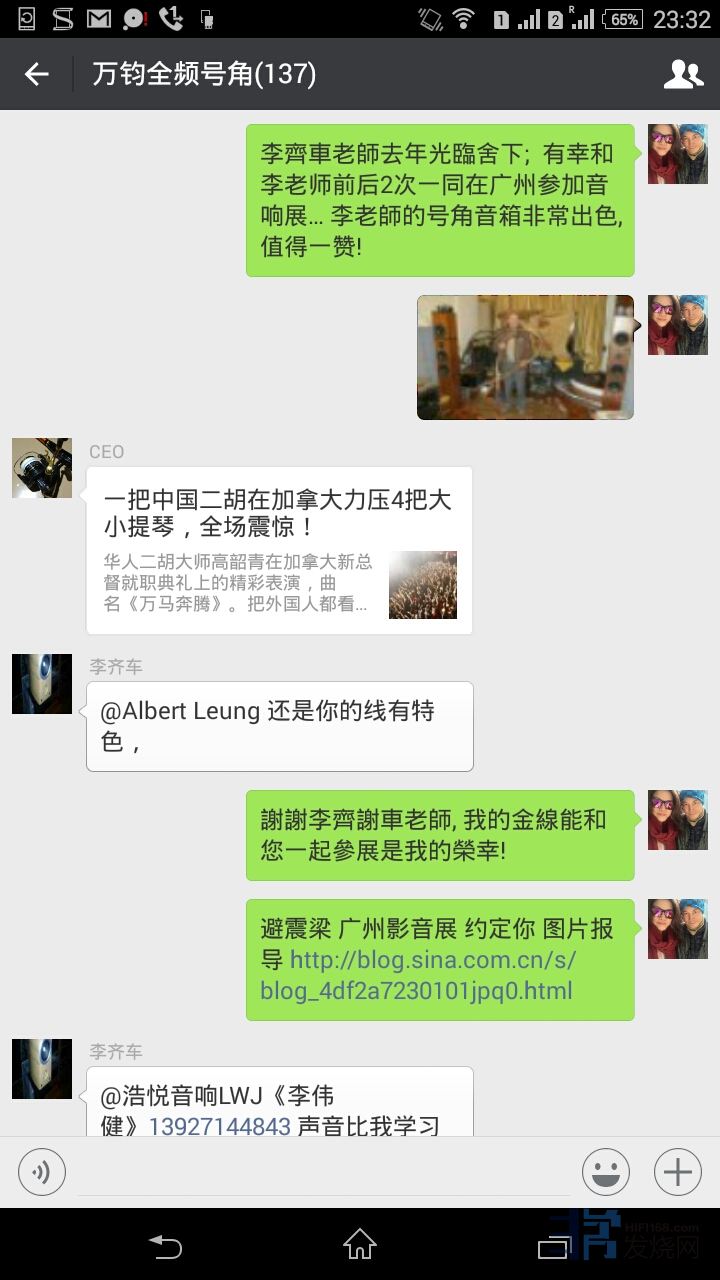The width and height of the screenshot is (720, 1280).
Task: Switch to voice message input
Action: tap(42, 1172)
